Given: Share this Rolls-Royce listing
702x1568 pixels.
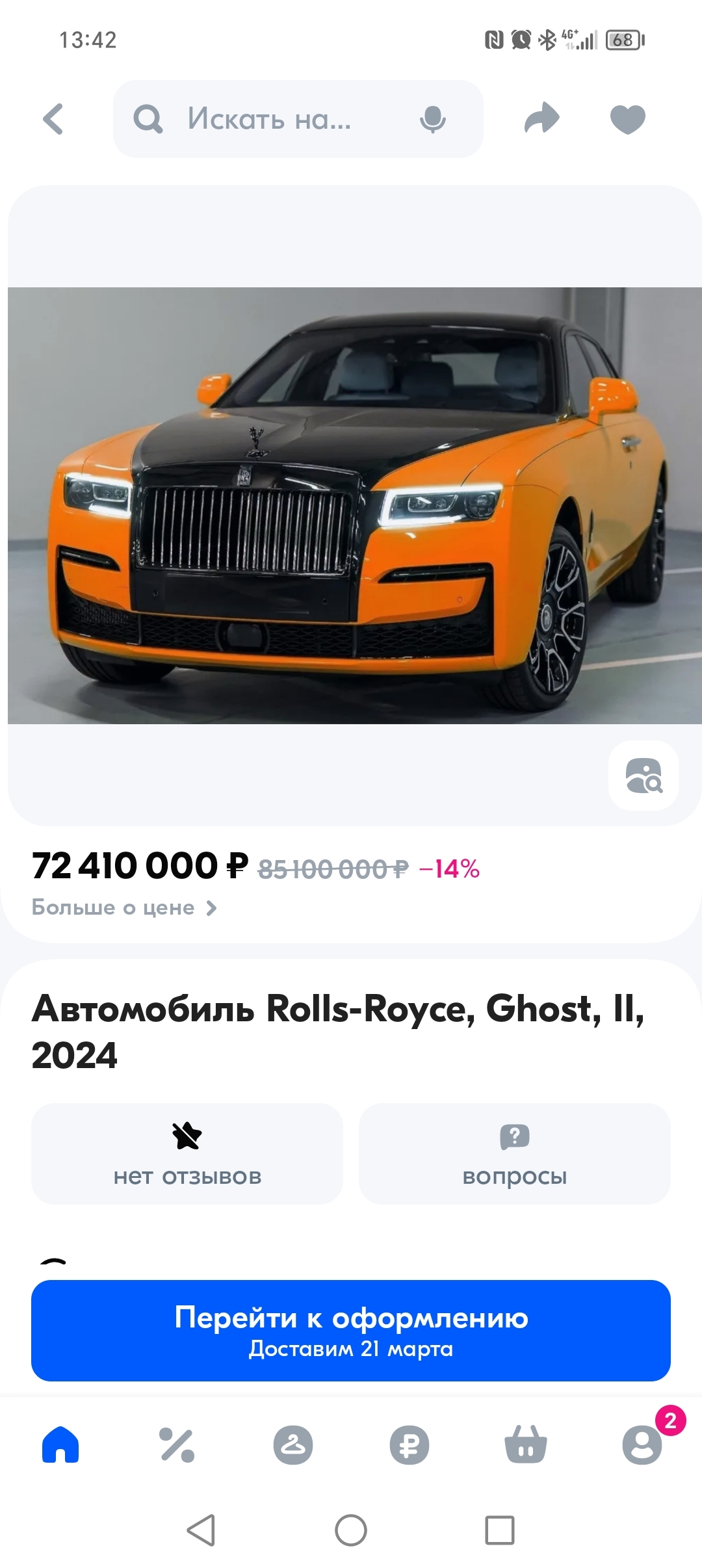Looking at the screenshot, I should pyautogui.click(x=541, y=118).
